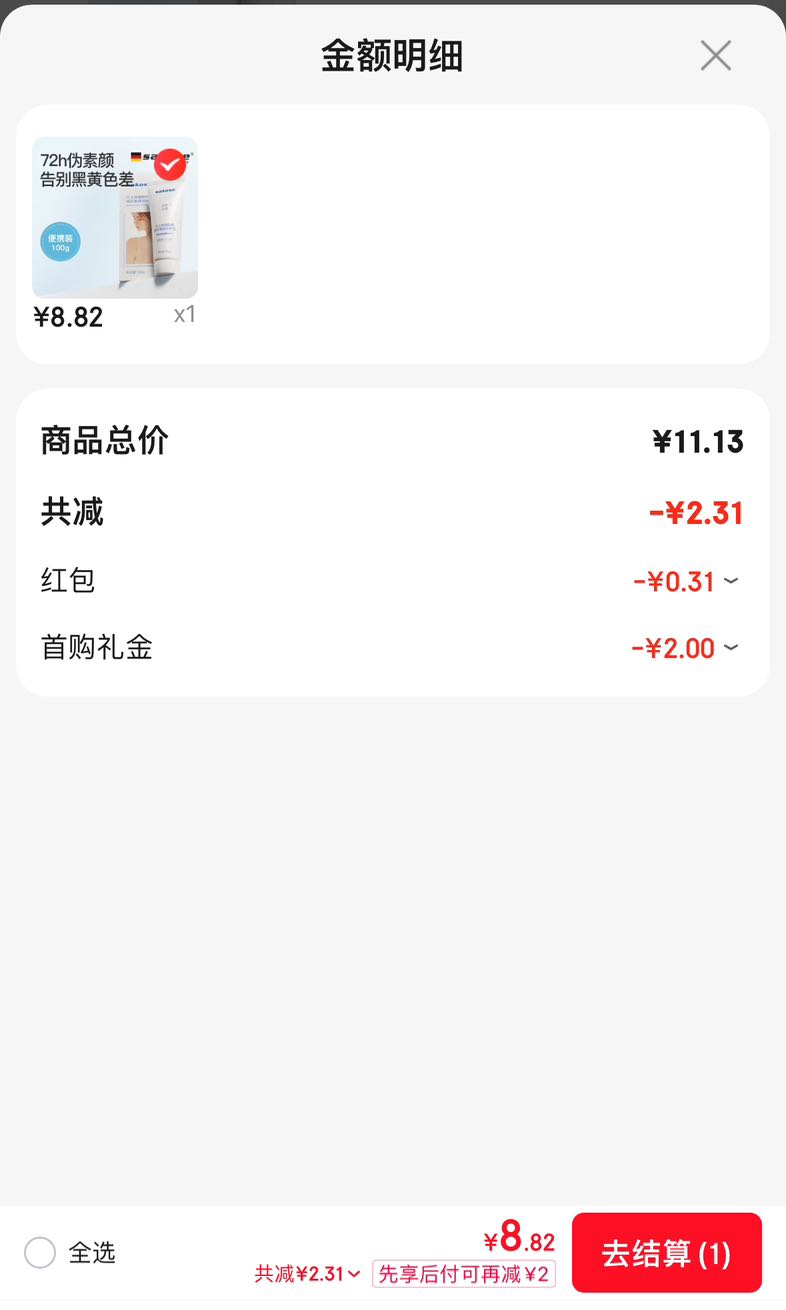
Task: Open the 先享后付可再减¥2 offer tag
Action: click(464, 1274)
